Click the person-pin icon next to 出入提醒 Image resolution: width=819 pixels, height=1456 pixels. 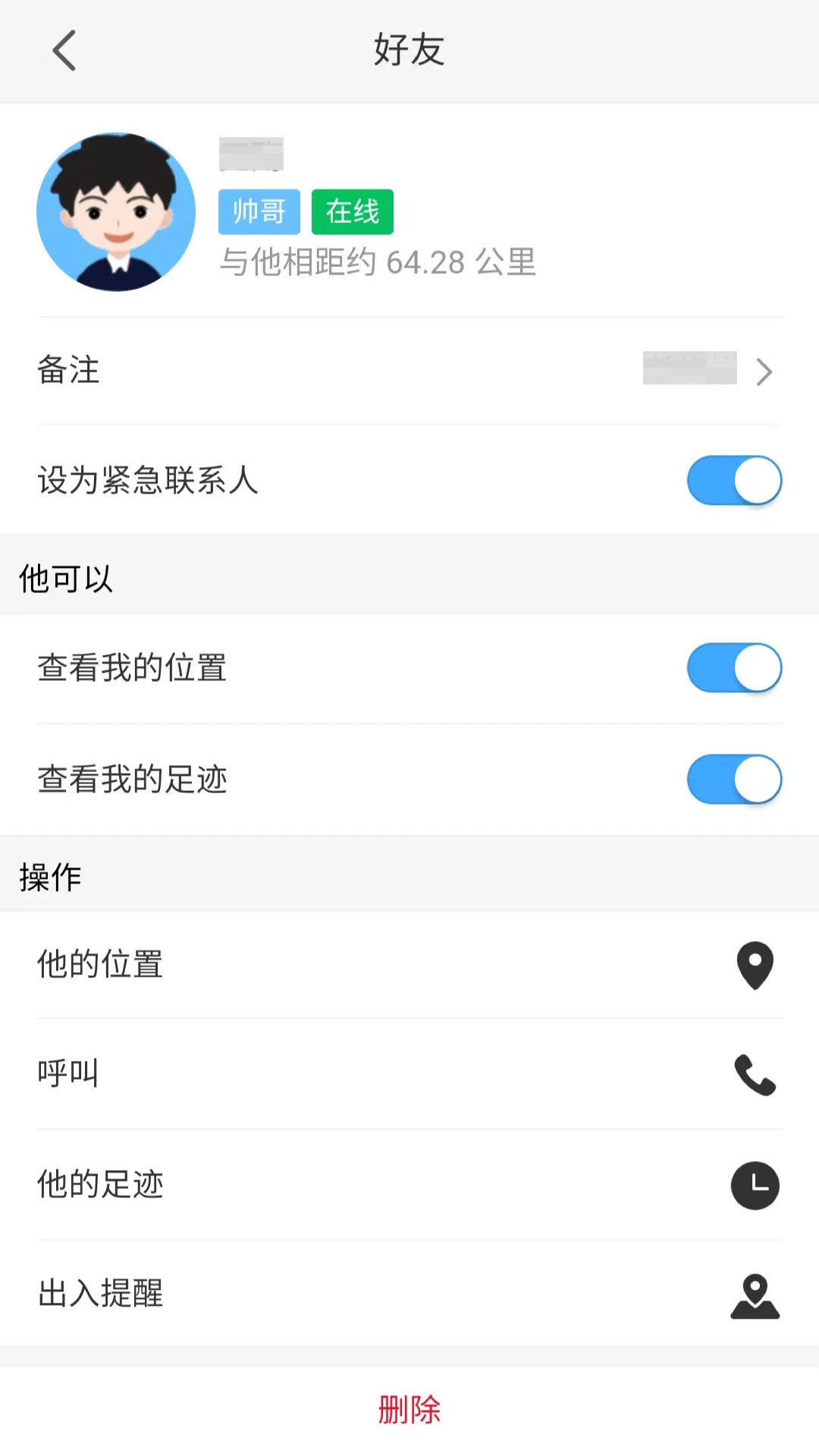pyautogui.click(x=755, y=1295)
